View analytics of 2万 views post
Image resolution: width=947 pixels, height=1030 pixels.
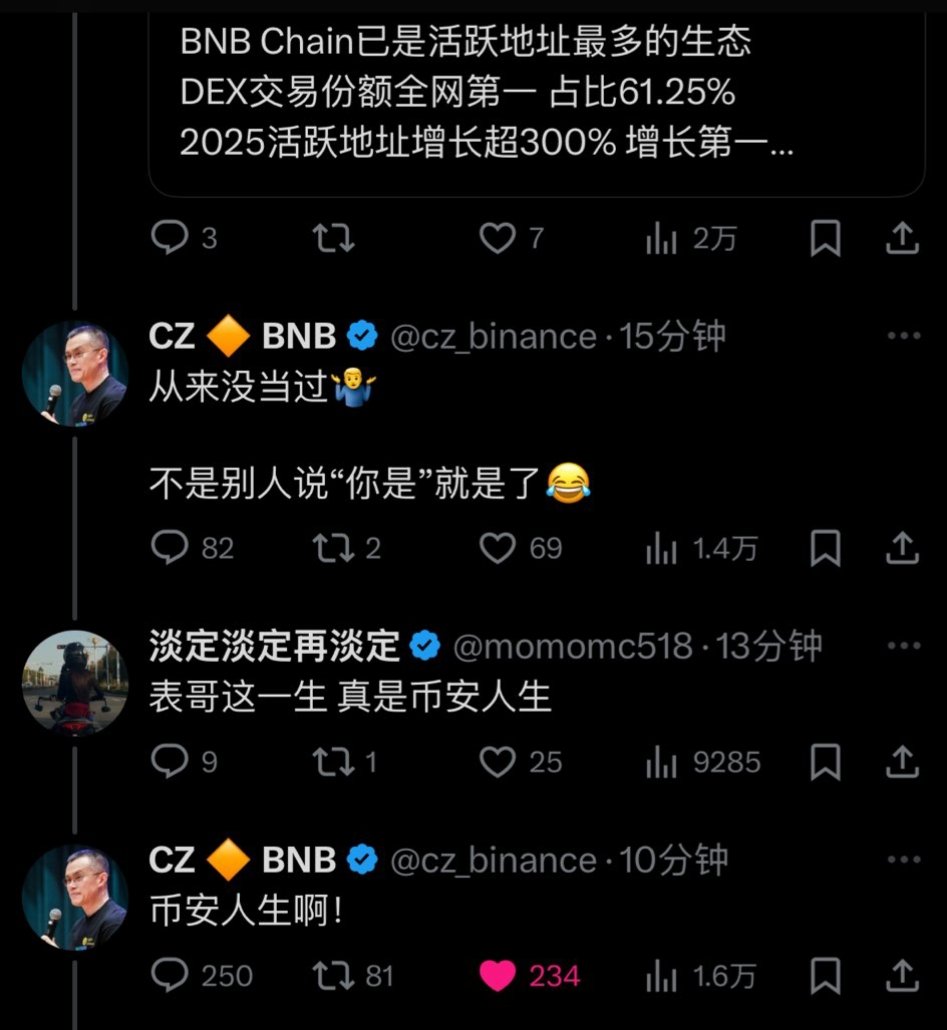pyautogui.click(x=662, y=238)
